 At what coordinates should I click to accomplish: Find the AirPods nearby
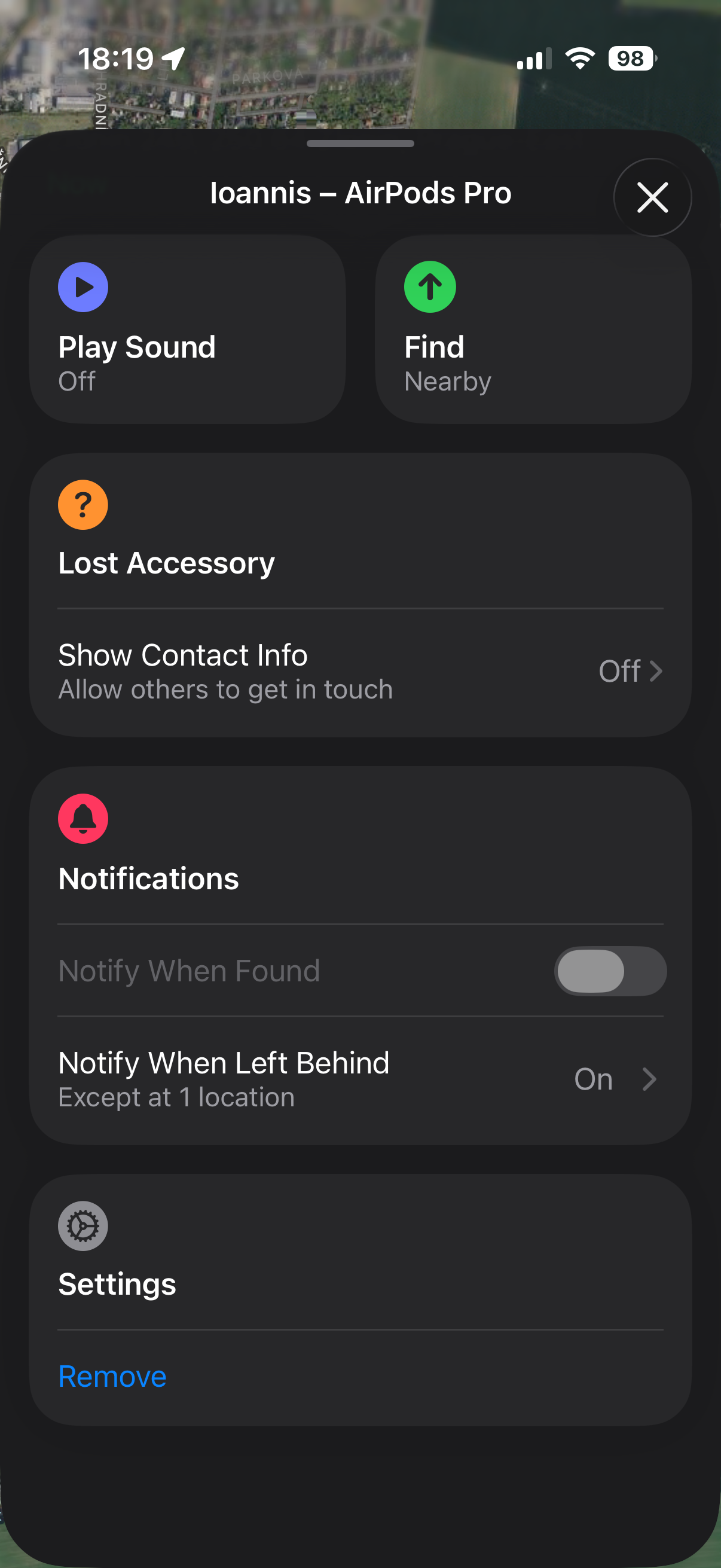pyautogui.click(x=533, y=329)
